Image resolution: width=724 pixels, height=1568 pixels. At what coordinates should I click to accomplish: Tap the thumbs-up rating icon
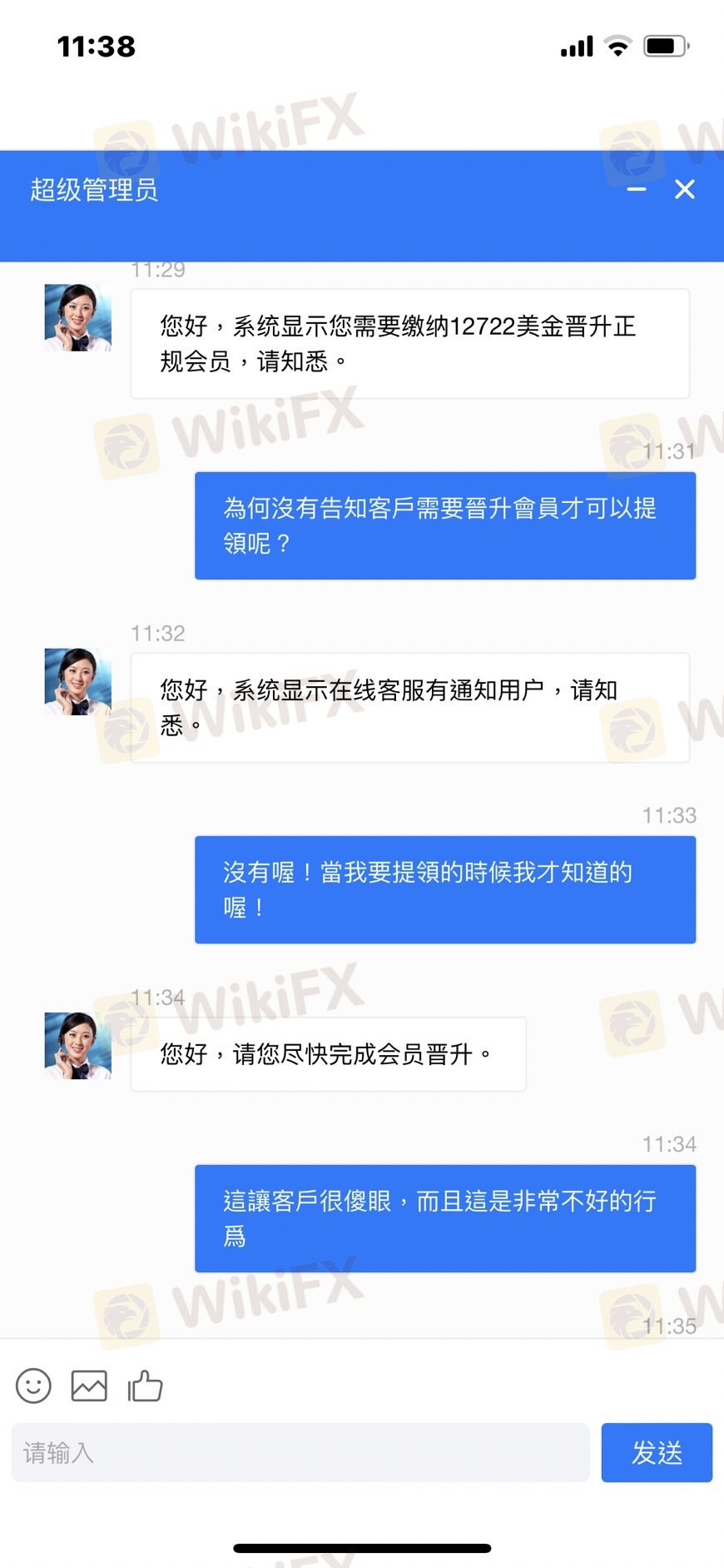[145, 1386]
